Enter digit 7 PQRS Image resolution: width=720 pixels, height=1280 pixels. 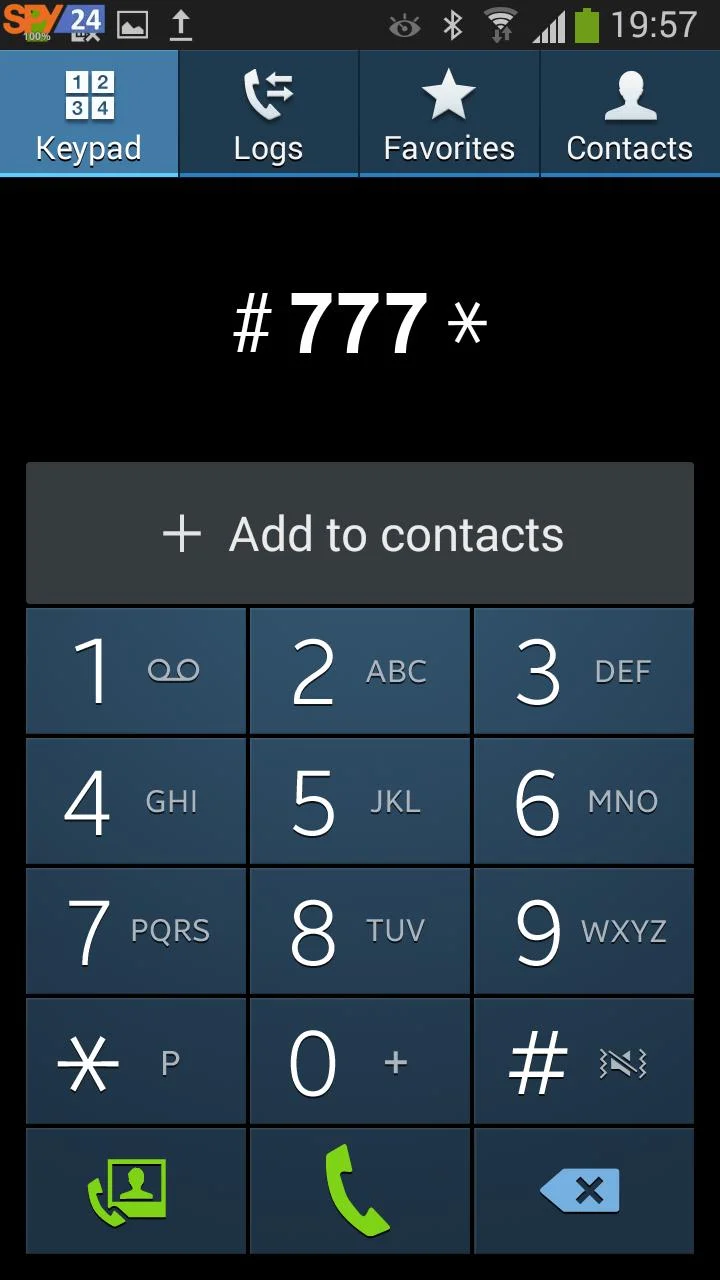(x=136, y=931)
